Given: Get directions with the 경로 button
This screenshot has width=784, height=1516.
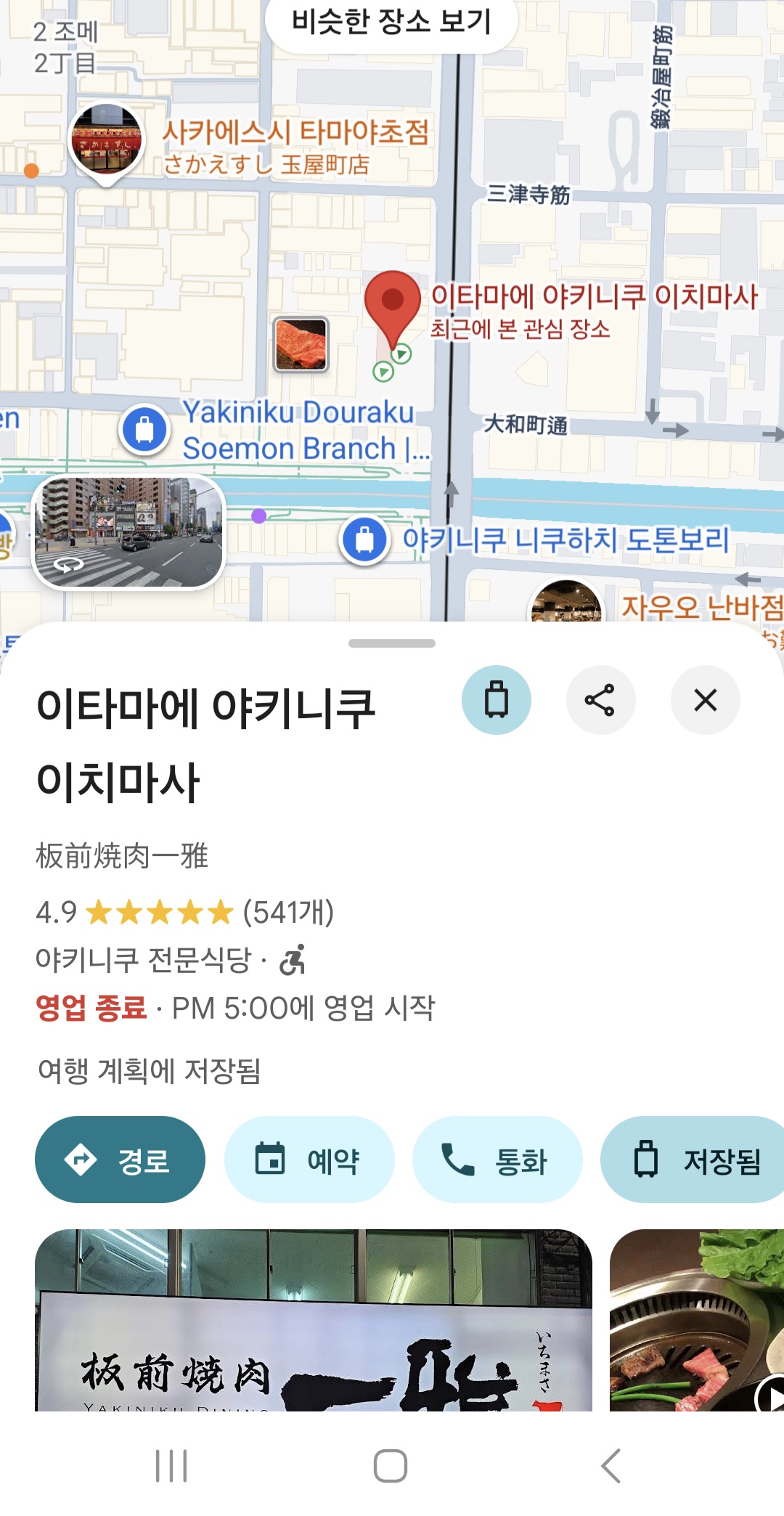Looking at the screenshot, I should point(120,1160).
